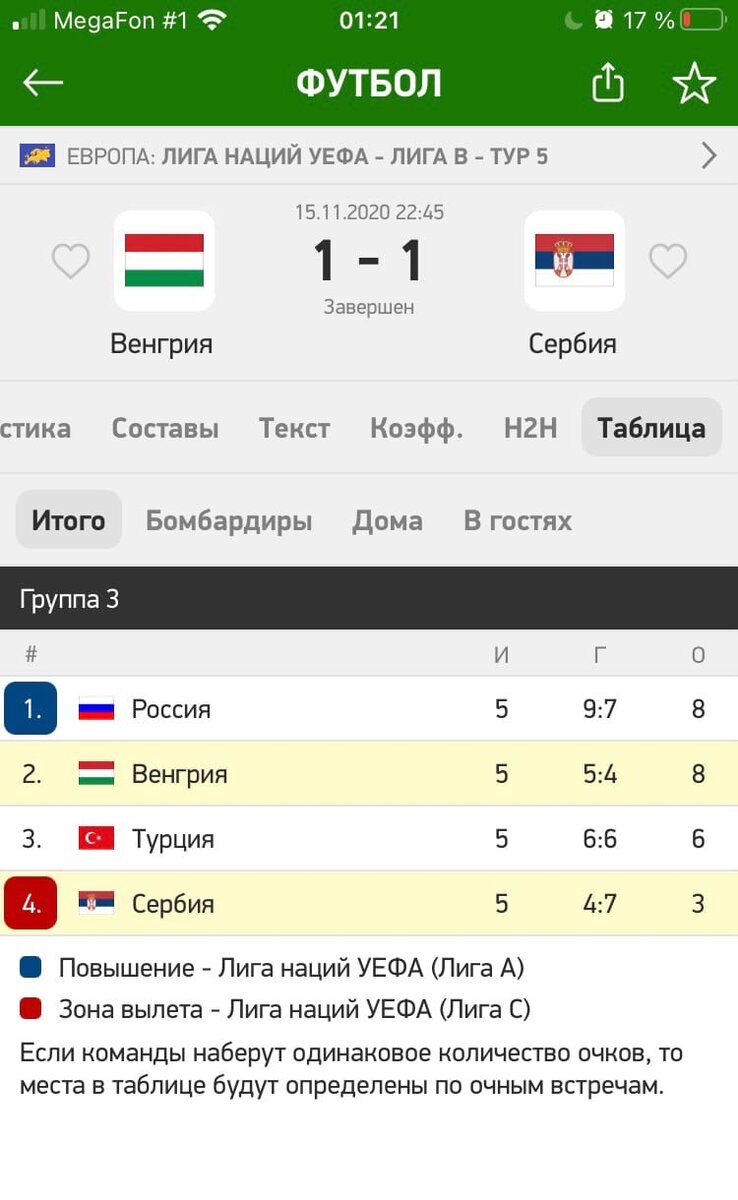Open Лига наций УЕФА league header
Screen dimensions: 738x1200
point(369,155)
